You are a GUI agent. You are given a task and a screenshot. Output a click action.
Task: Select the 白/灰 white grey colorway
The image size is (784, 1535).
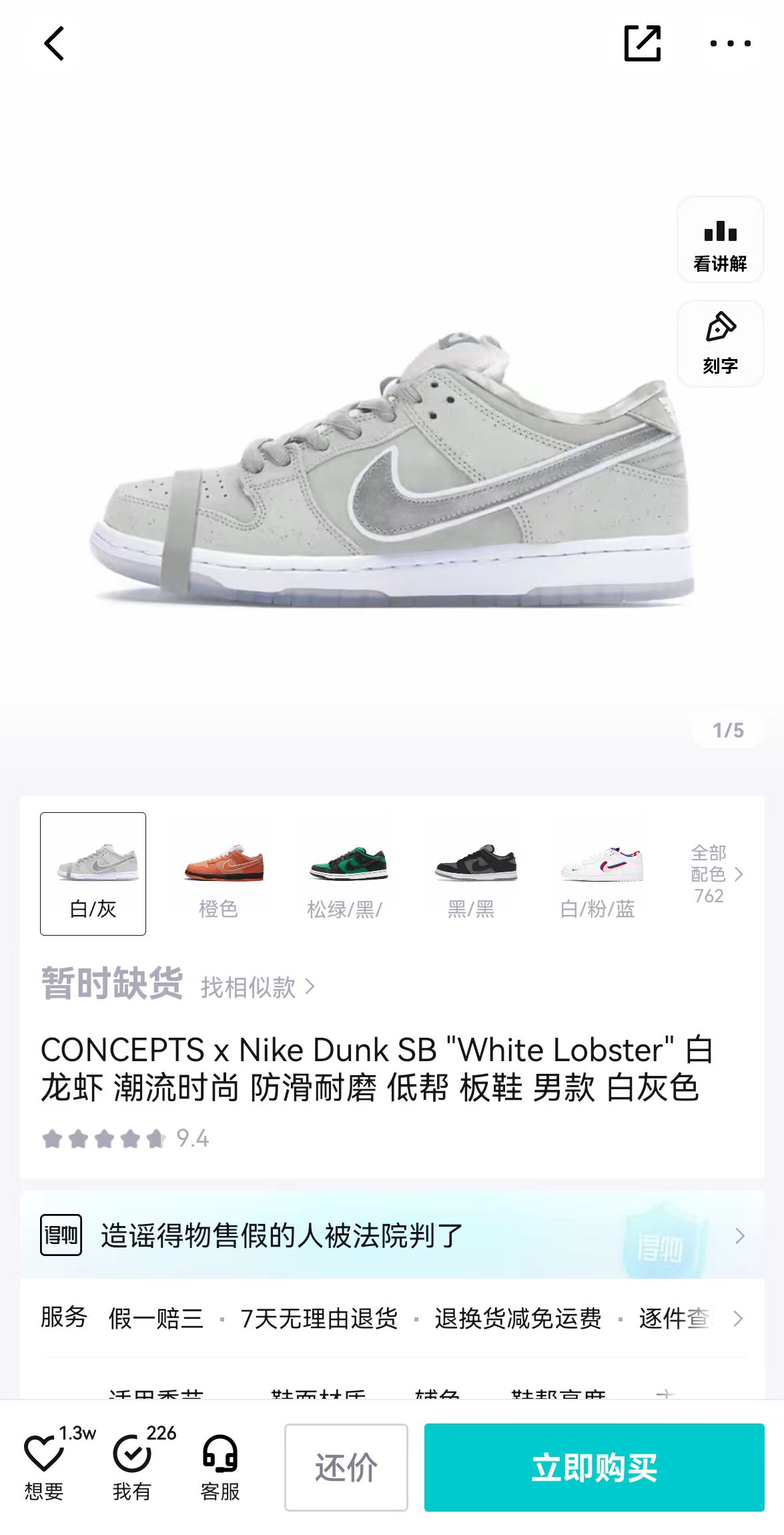coord(93,874)
